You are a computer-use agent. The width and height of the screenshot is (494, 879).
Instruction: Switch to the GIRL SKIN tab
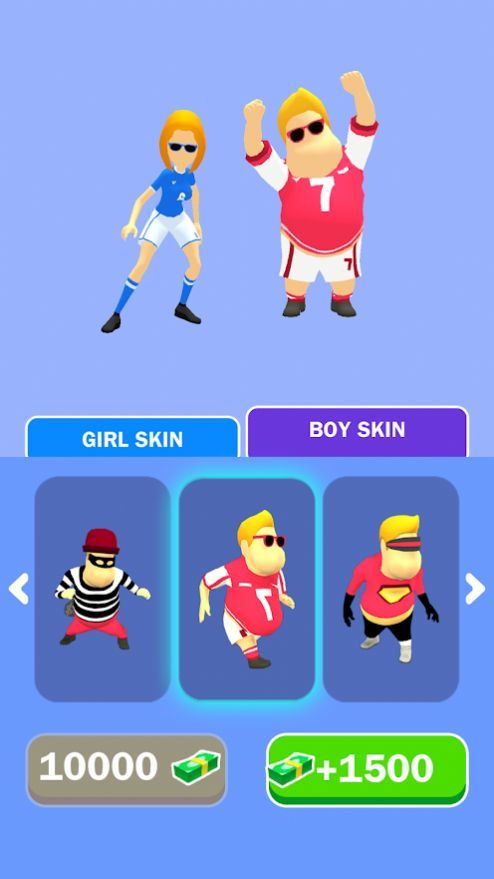132,438
